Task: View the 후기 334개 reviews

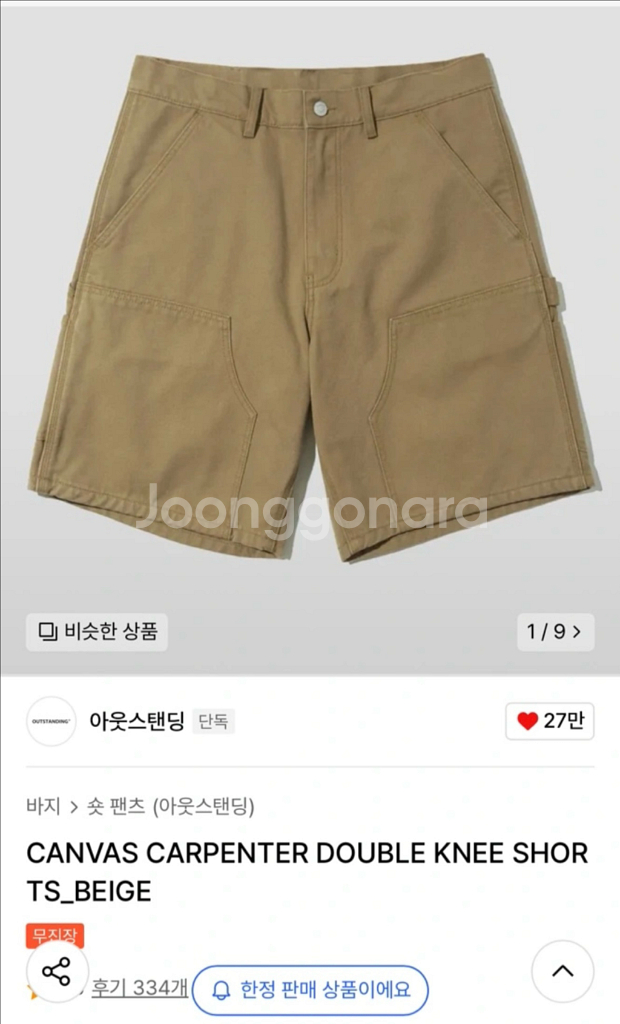Action: click(139, 987)
